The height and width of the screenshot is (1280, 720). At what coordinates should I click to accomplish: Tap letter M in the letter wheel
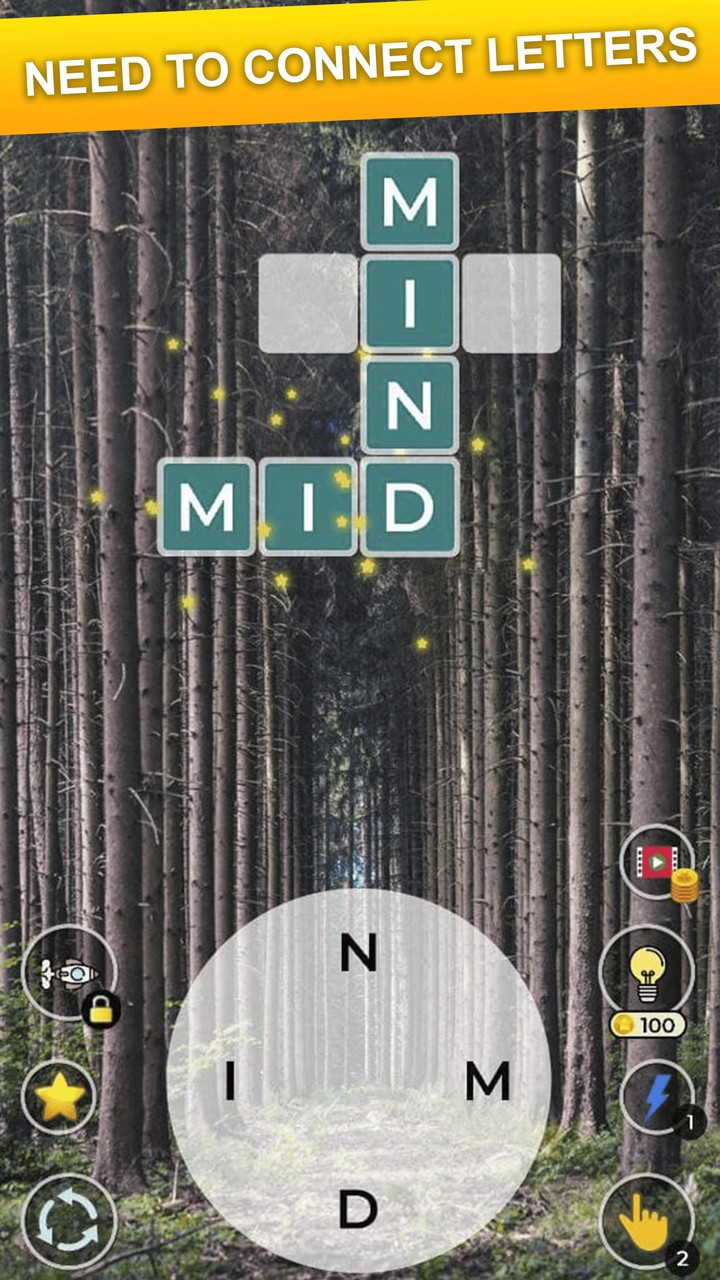coord(487,1080)
